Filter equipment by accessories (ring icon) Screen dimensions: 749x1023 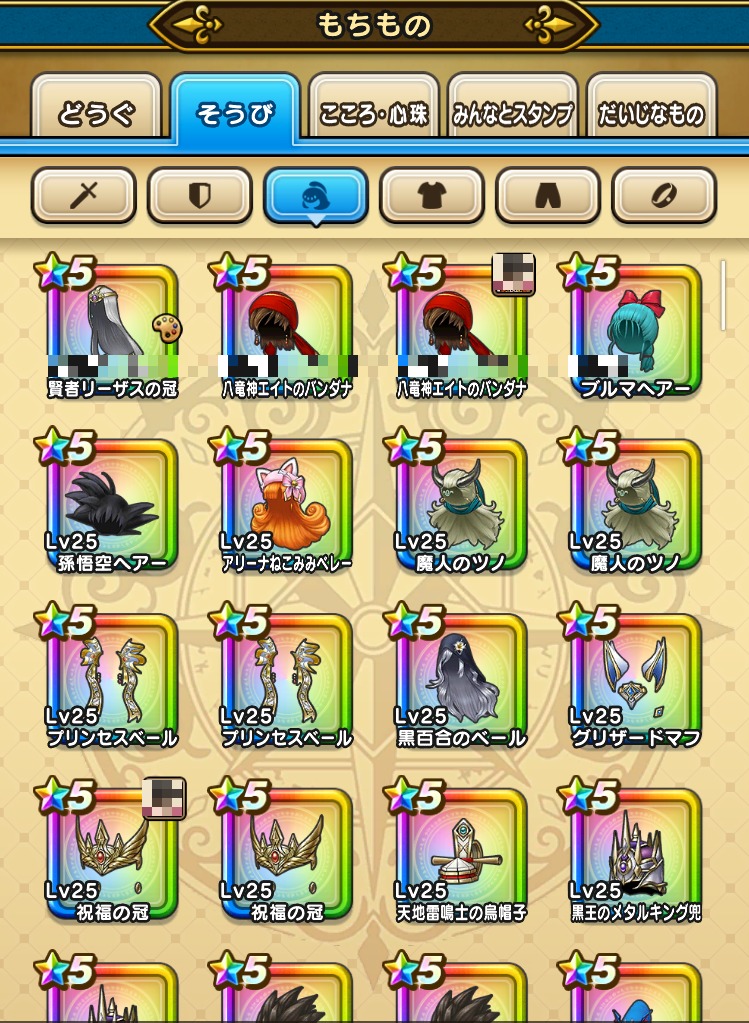pos(664,195)
